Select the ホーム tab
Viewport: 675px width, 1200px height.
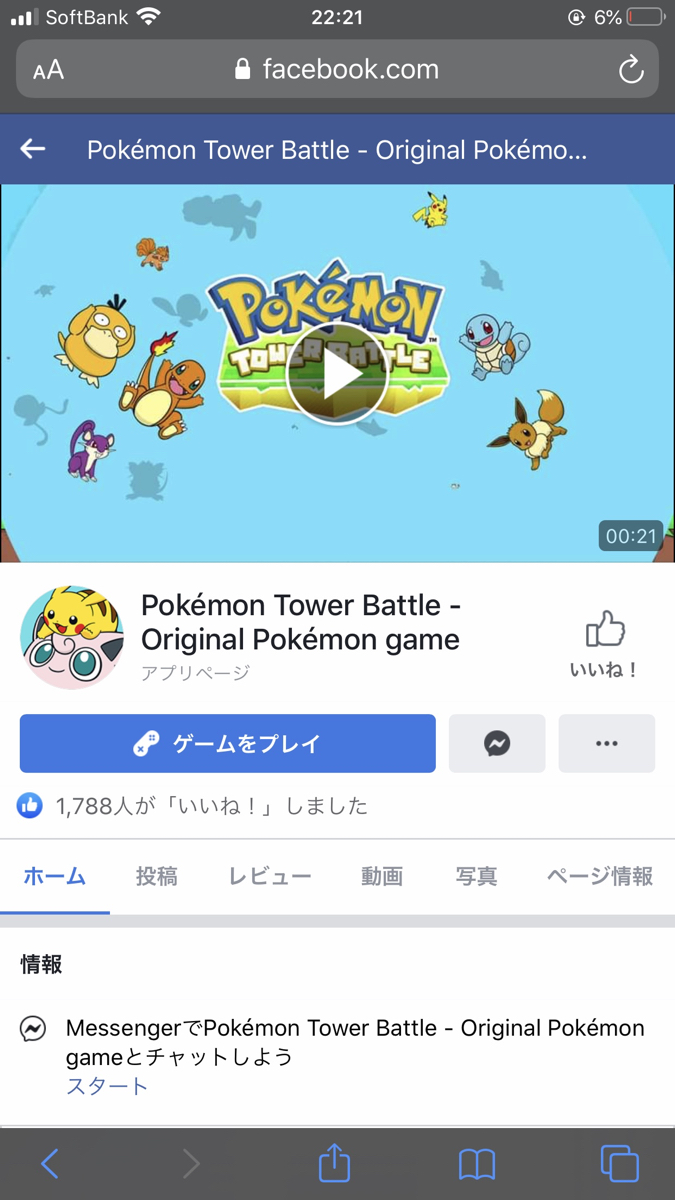pos(55,877)
